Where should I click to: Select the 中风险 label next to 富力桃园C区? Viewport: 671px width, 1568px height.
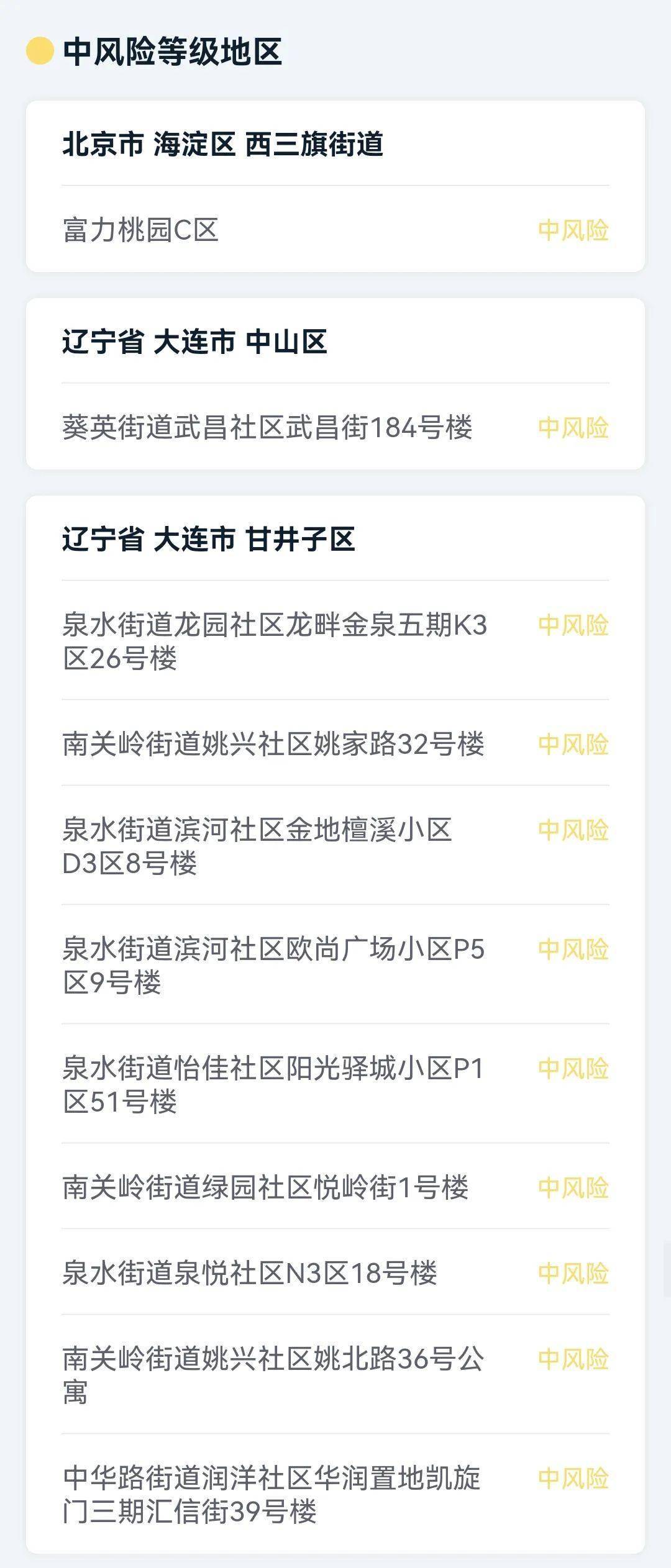[573, 230]
